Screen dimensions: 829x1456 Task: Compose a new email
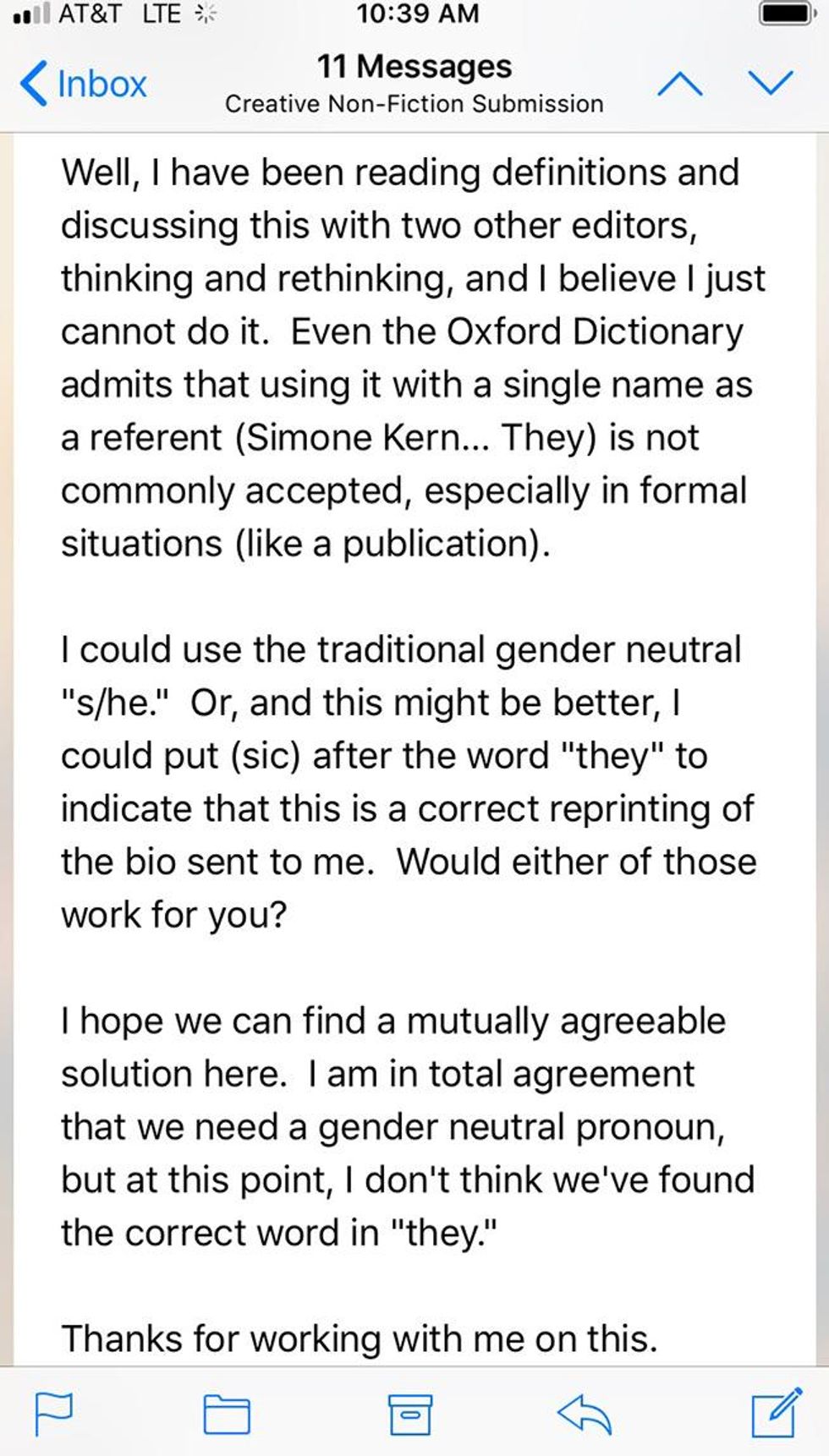(x=776, y=1412)
